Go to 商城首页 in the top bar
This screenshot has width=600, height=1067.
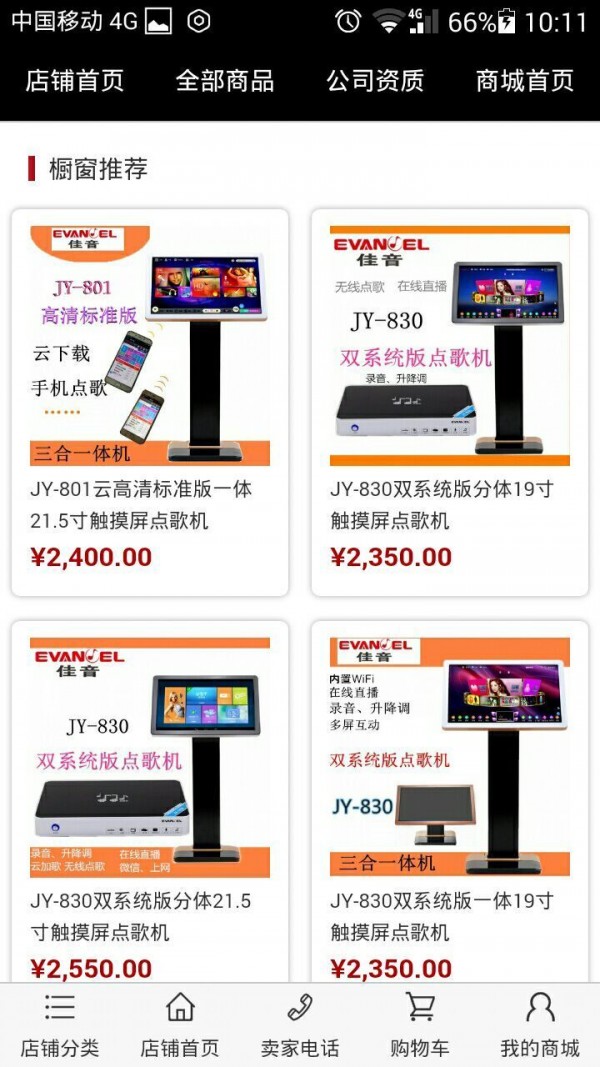(x=525, y=81)
